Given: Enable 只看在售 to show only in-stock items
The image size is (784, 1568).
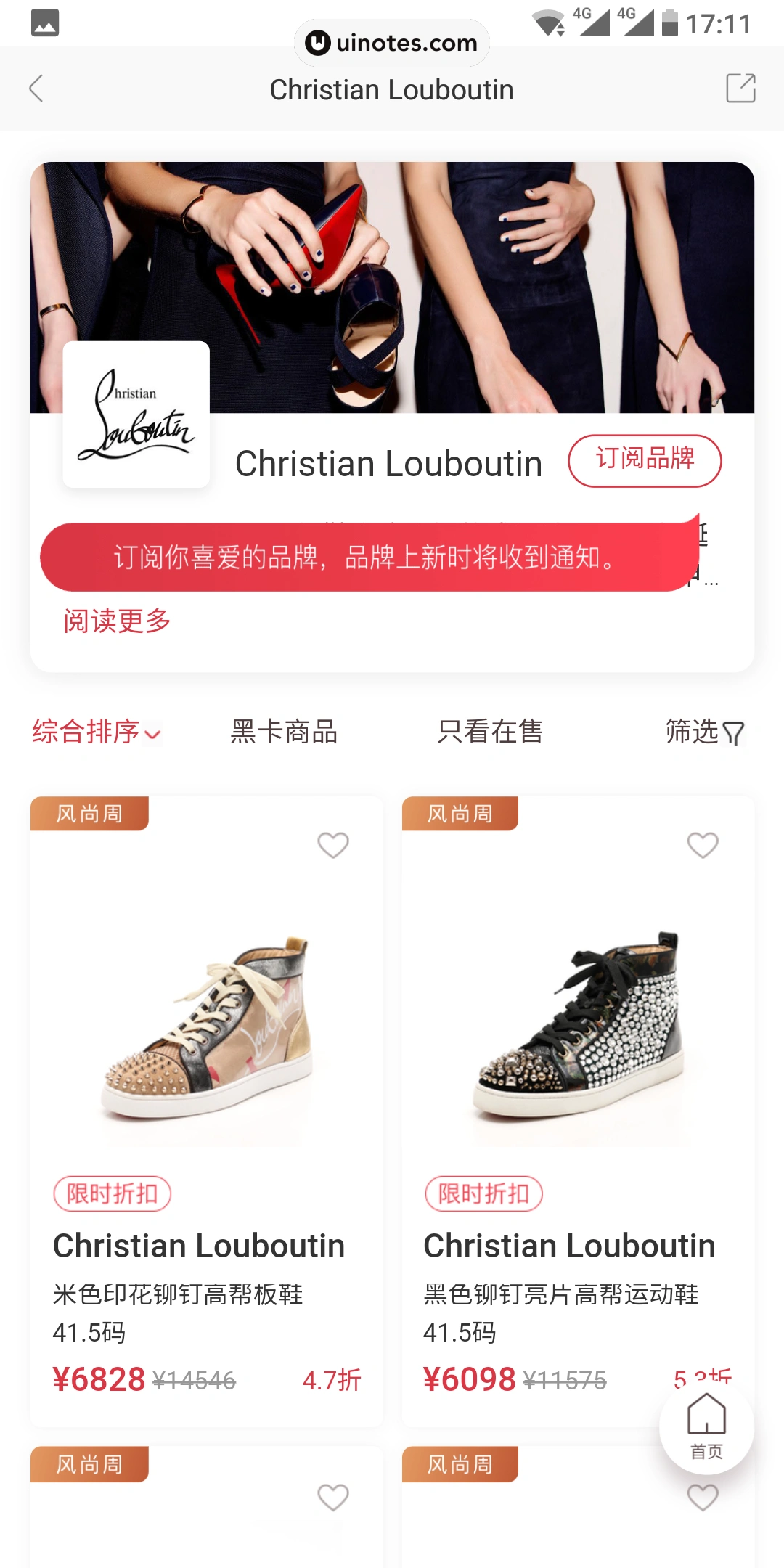Looking at the screenshot, I should (x=490, y=732).
